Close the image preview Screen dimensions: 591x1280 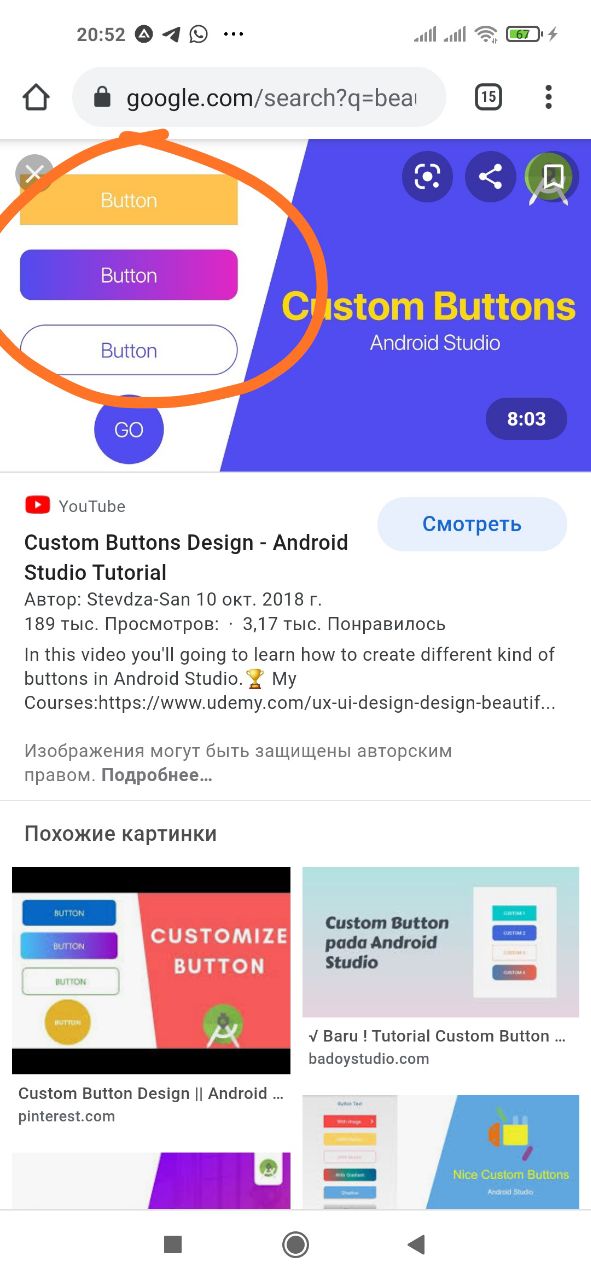point(33,174)
